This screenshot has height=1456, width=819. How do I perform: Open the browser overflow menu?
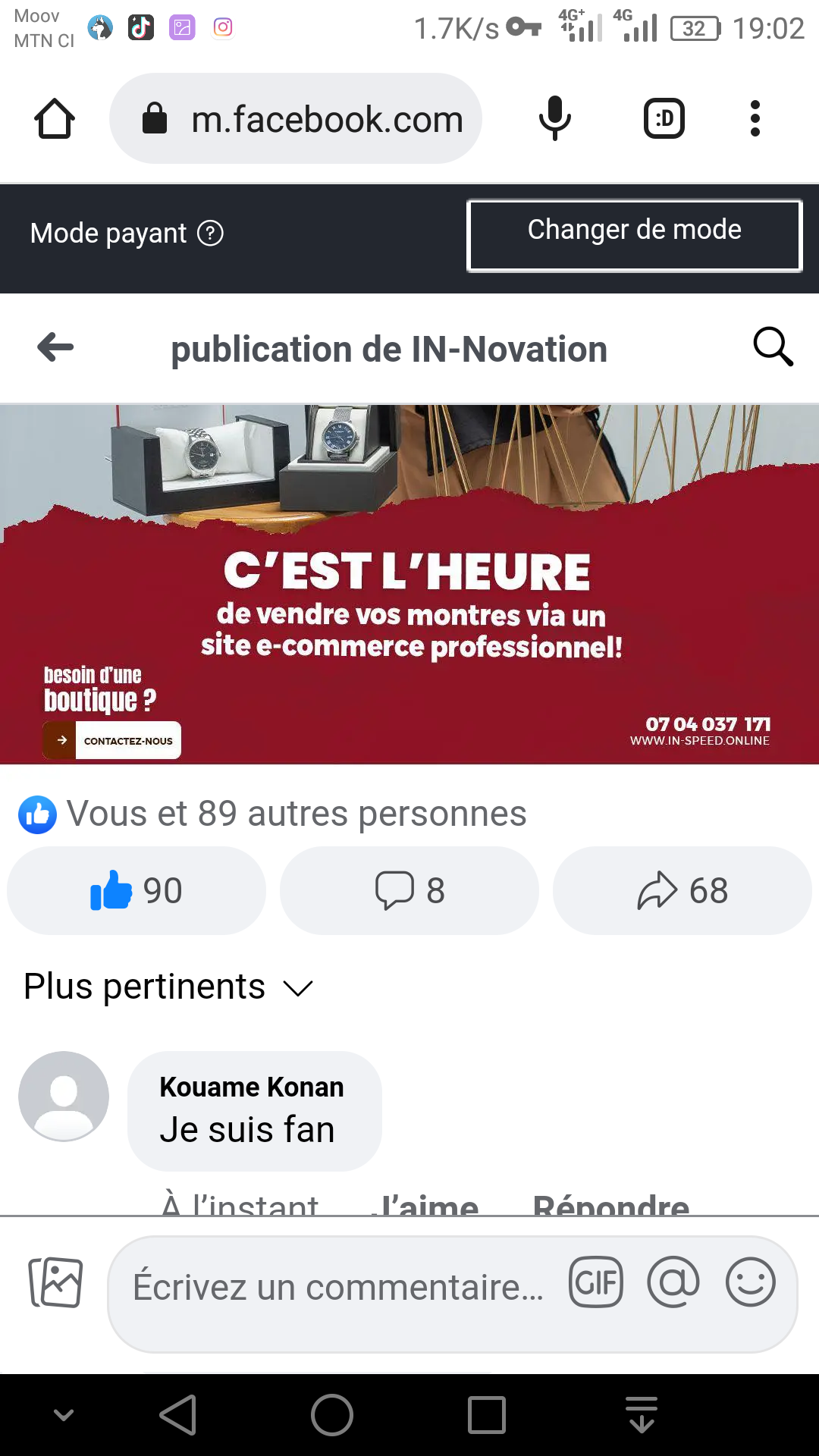click(x=755, y=119)
